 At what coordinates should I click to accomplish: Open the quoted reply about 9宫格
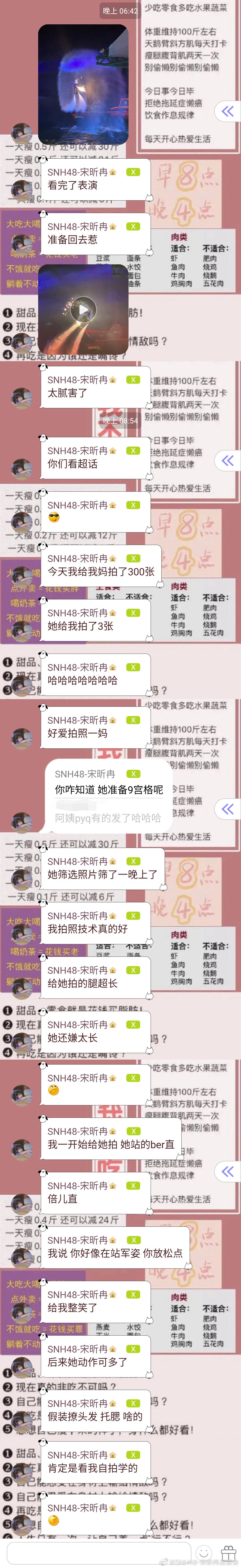click(108, 818)
